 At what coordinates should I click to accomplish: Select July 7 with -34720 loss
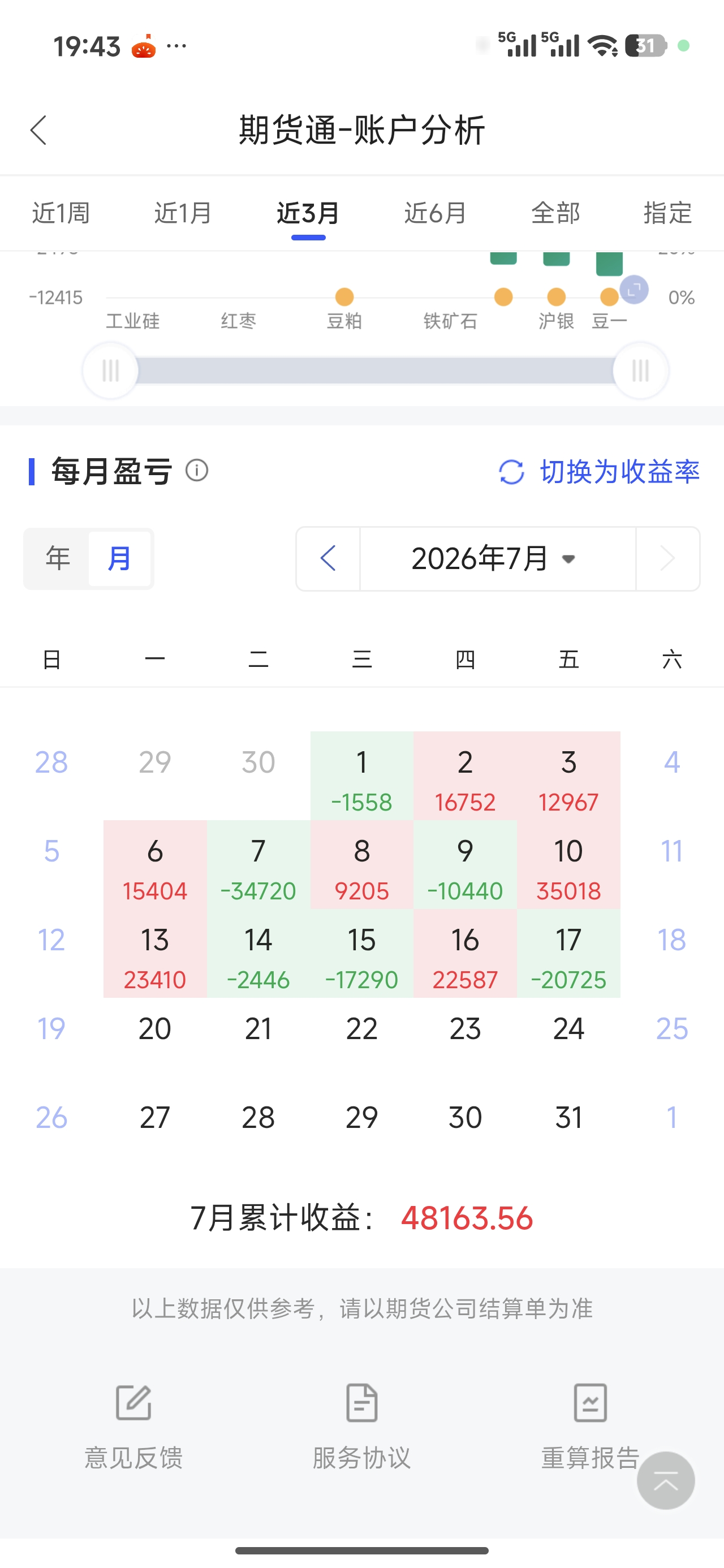[x=258, y=865]
